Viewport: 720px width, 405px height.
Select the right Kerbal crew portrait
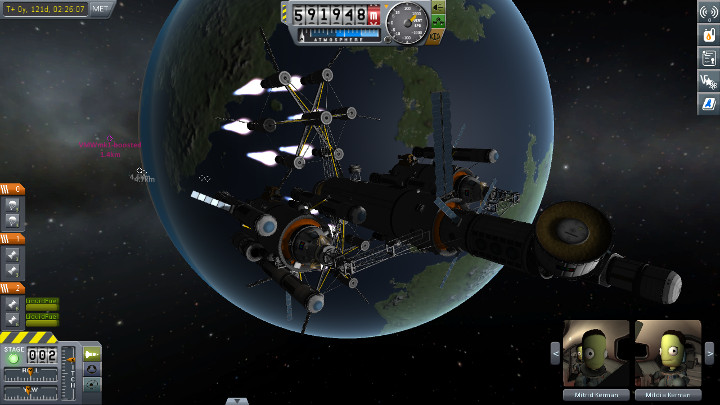pos(668,354)
